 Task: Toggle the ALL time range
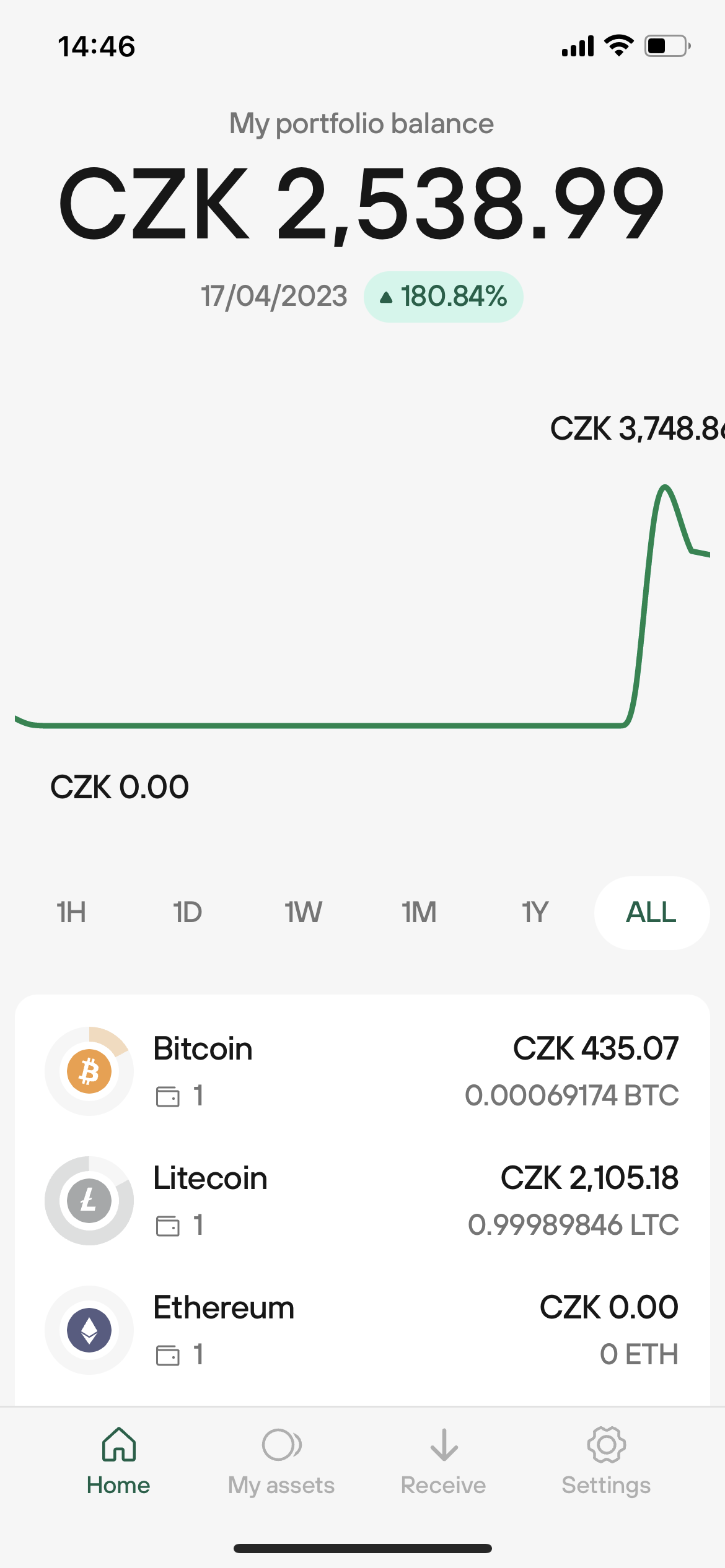[650, 912]
